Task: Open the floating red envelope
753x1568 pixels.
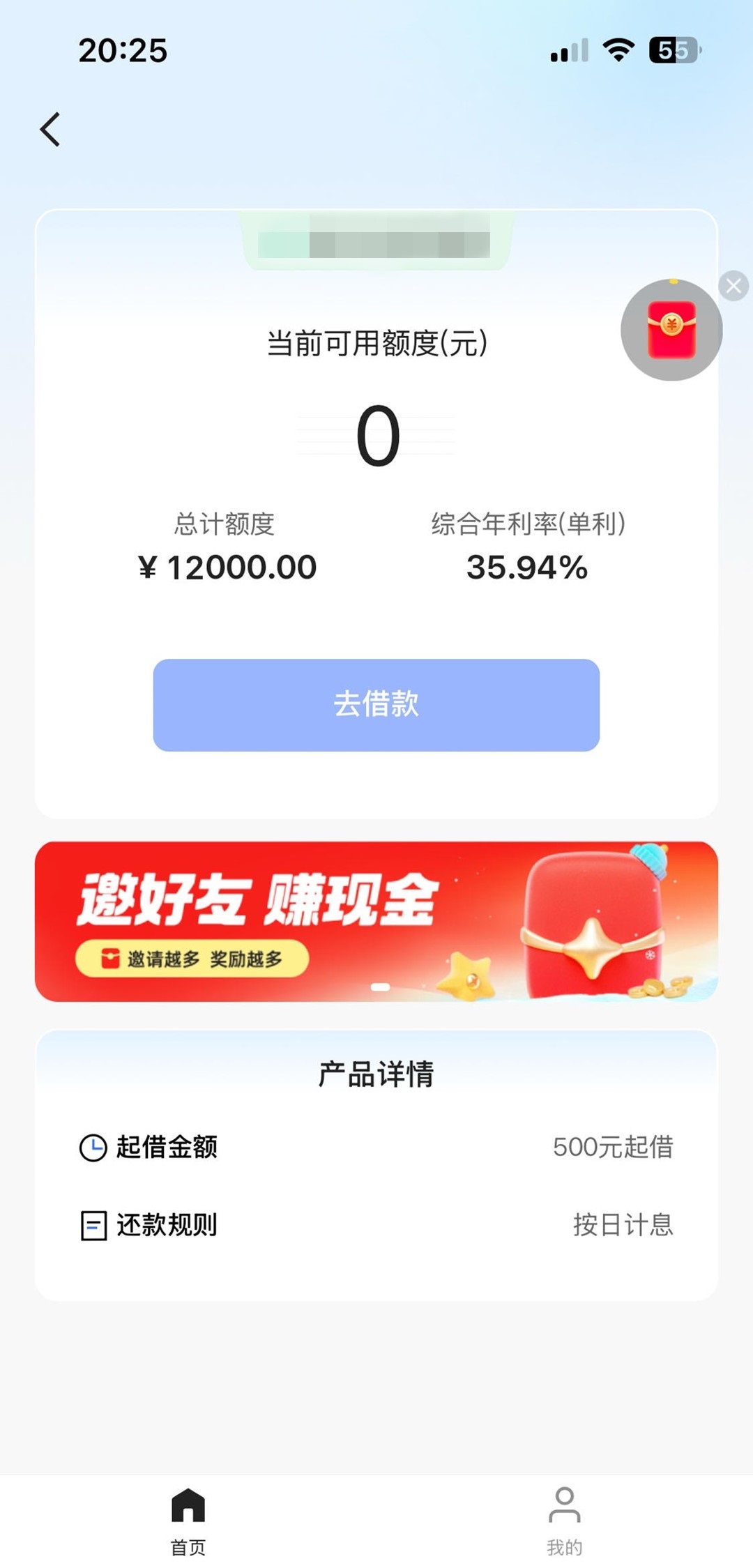Action: [671, 330]
